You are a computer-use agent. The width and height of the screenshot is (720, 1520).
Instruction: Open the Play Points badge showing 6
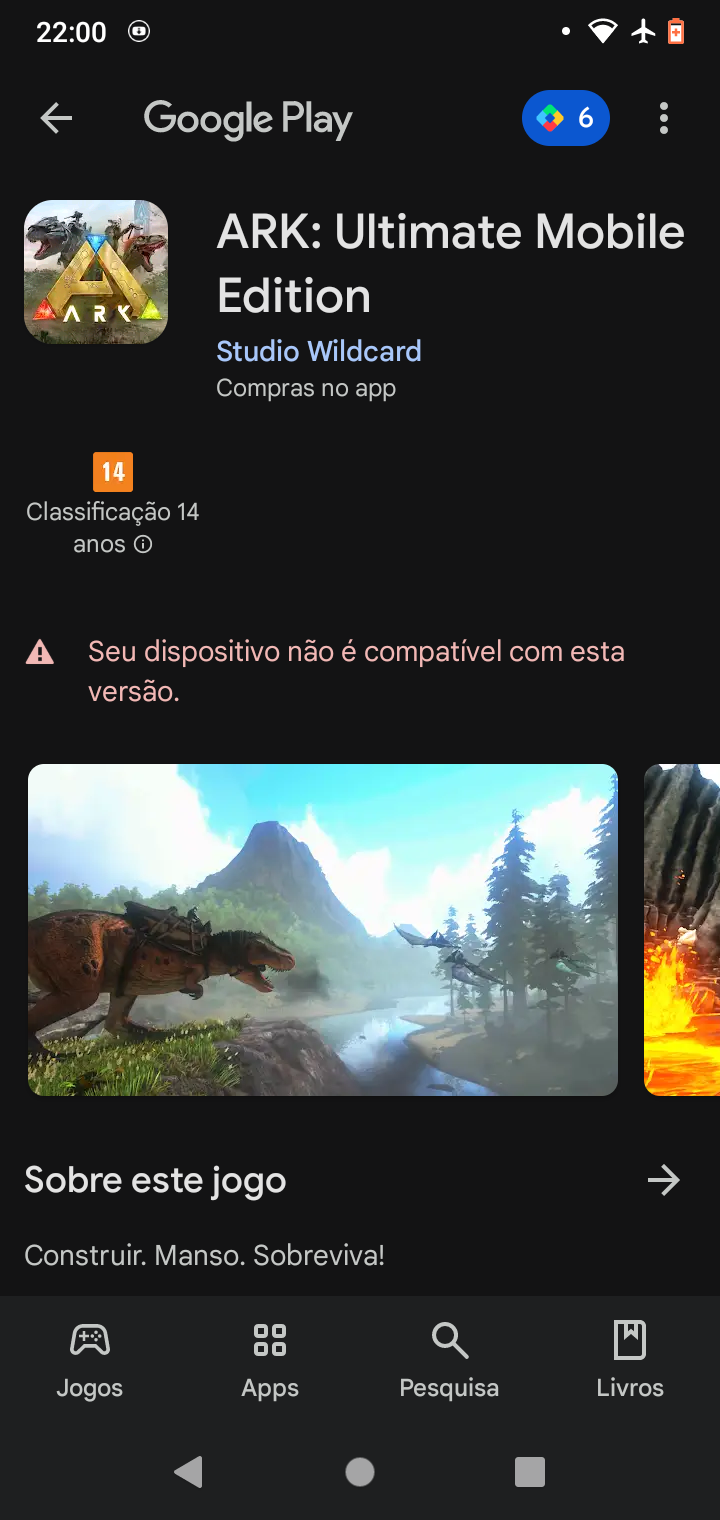point(566,119)
